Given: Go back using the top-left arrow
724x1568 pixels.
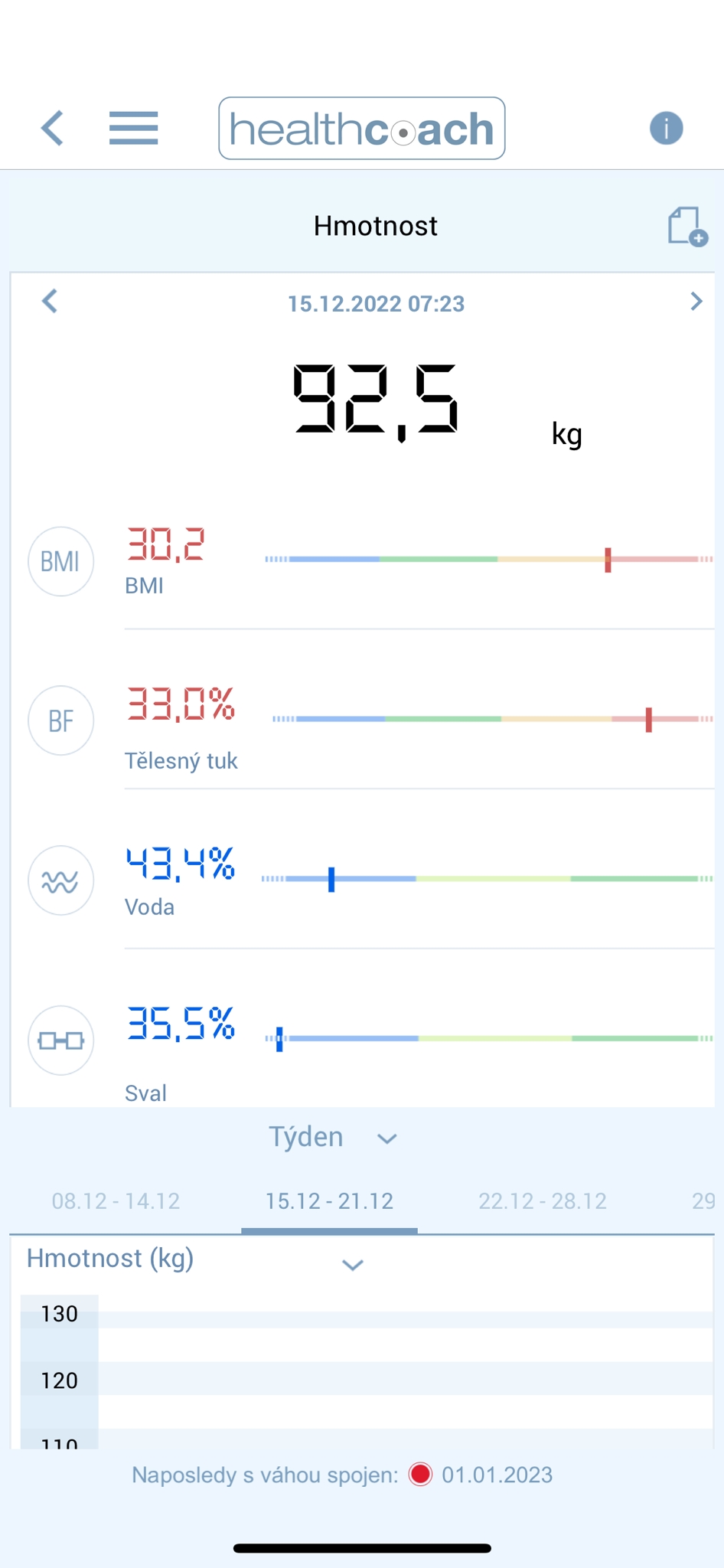Looking at the screenshot, I should pos(52,128).
